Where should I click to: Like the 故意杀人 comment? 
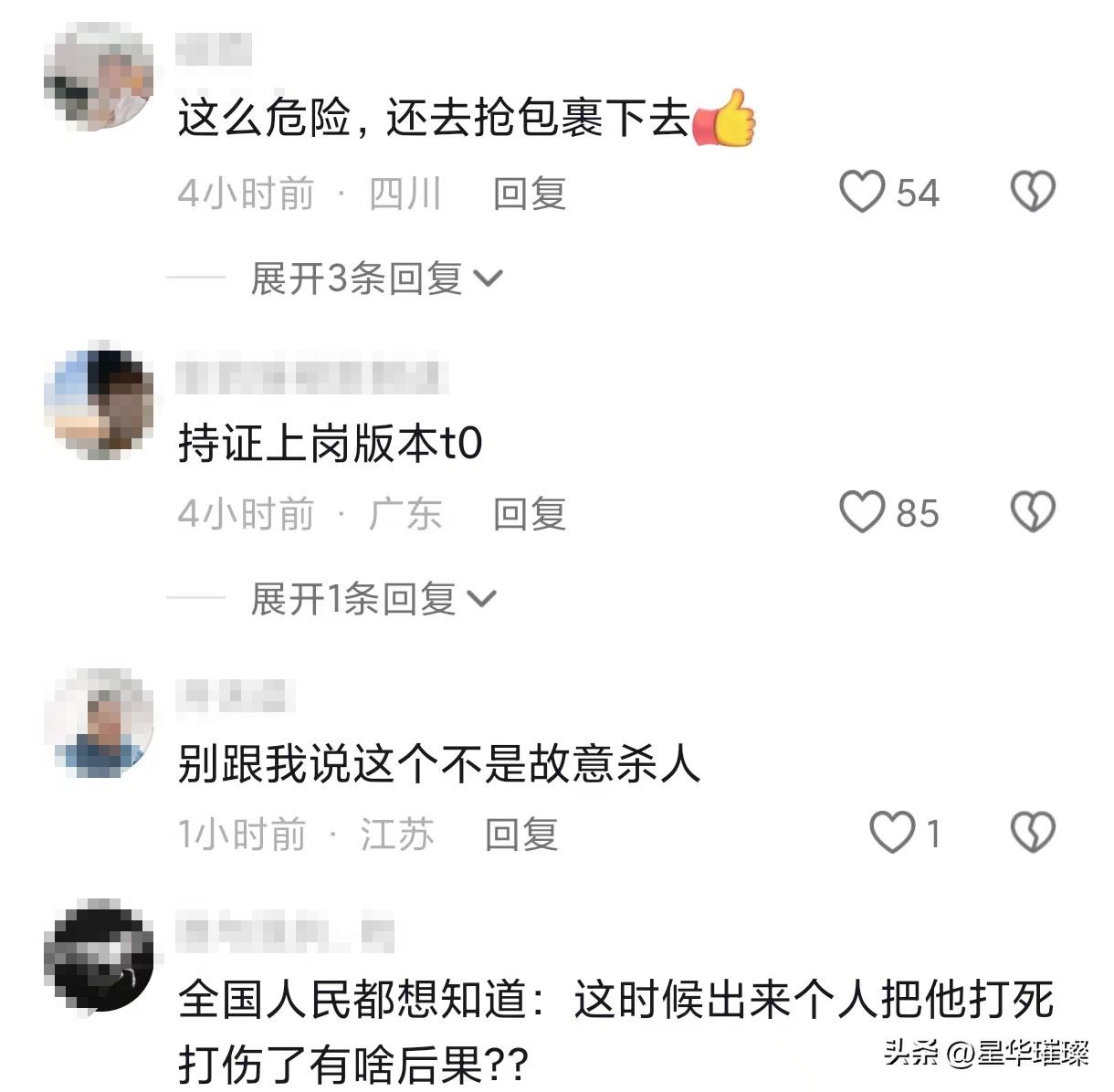point(891,834)
